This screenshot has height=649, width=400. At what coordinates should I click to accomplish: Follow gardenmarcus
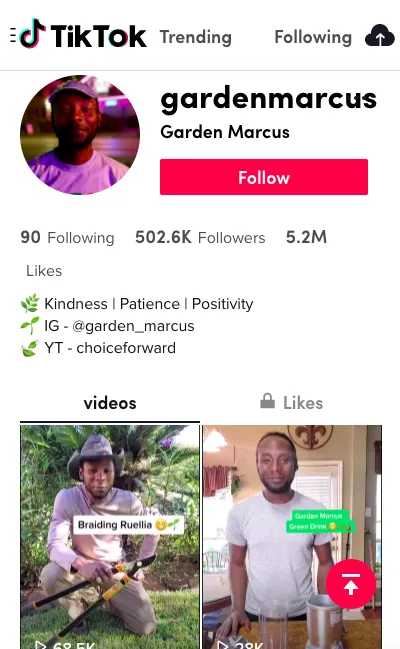coord(264,177)
